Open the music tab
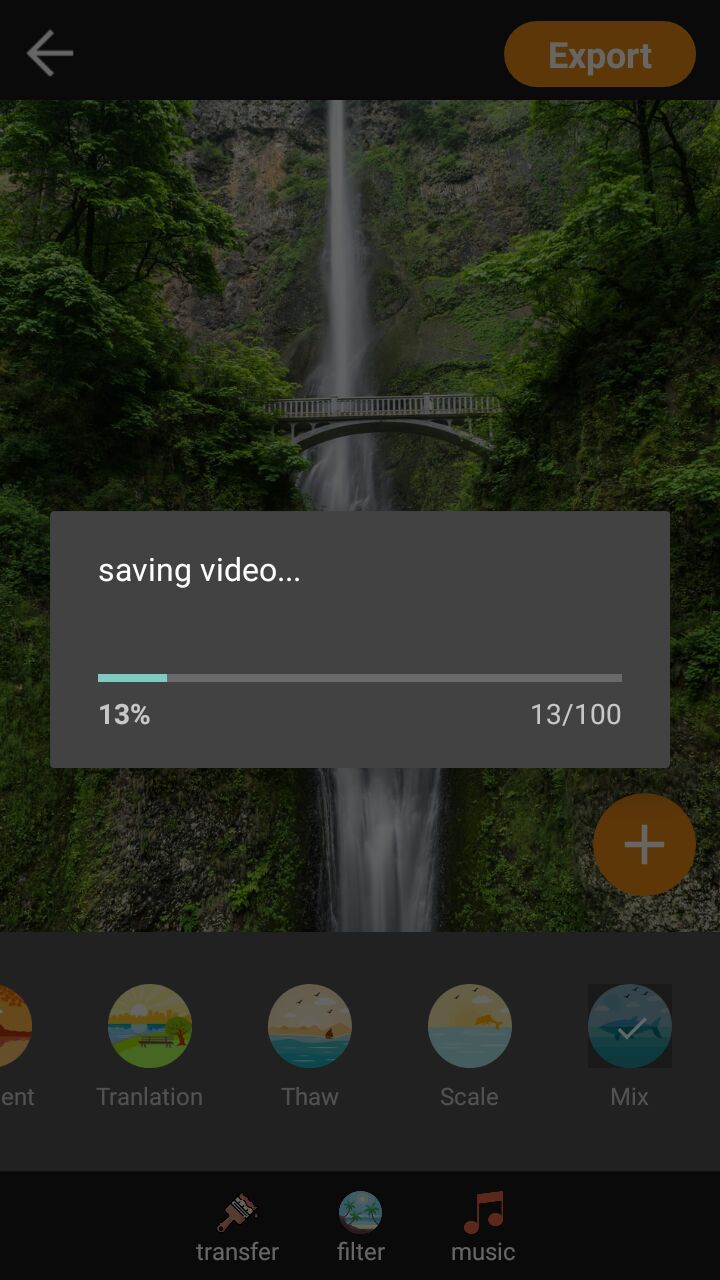This screenshot has width=720, height=1280. [483, 1228]
